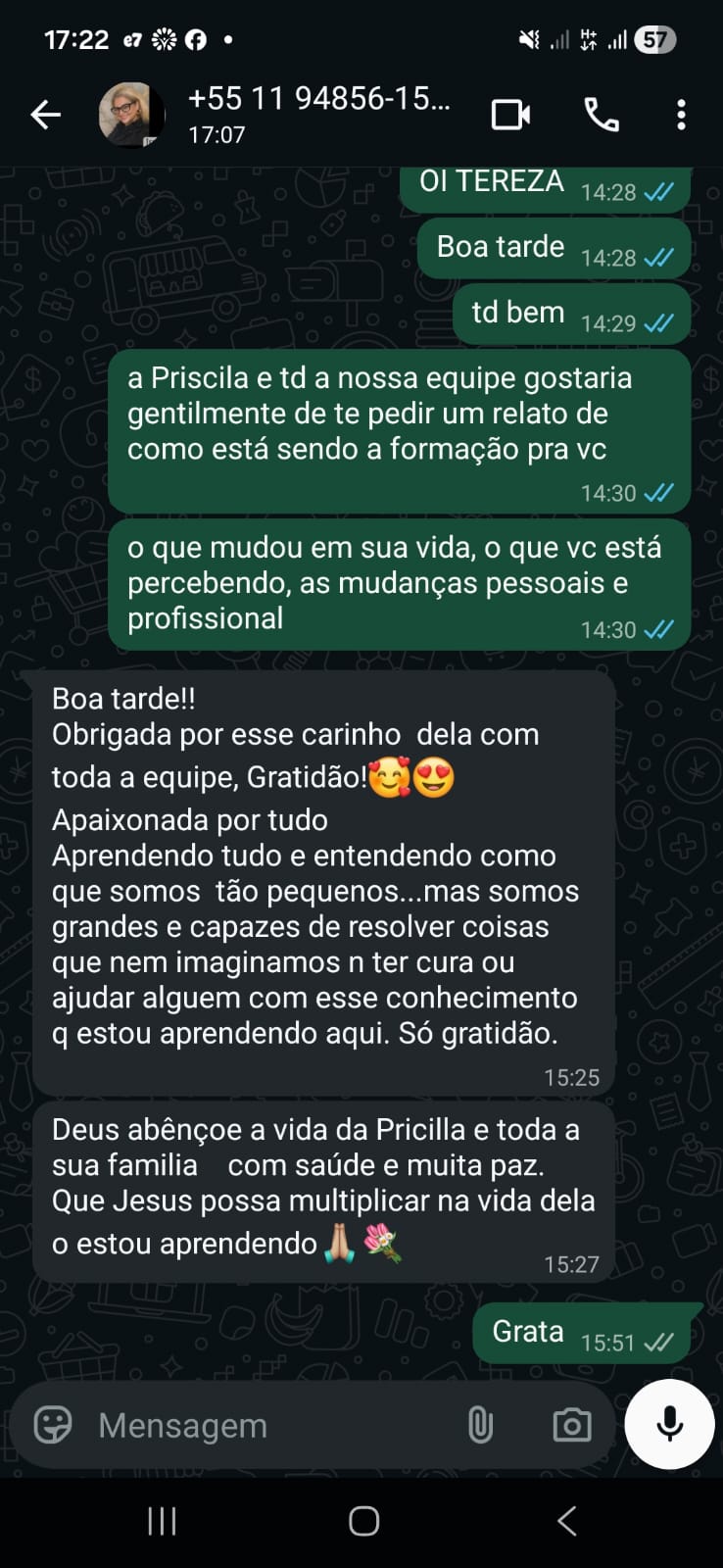This screenshot has width=723, height=1568.
Task: Focus the Mensagem text field
Action: [x=265, y=1425]
